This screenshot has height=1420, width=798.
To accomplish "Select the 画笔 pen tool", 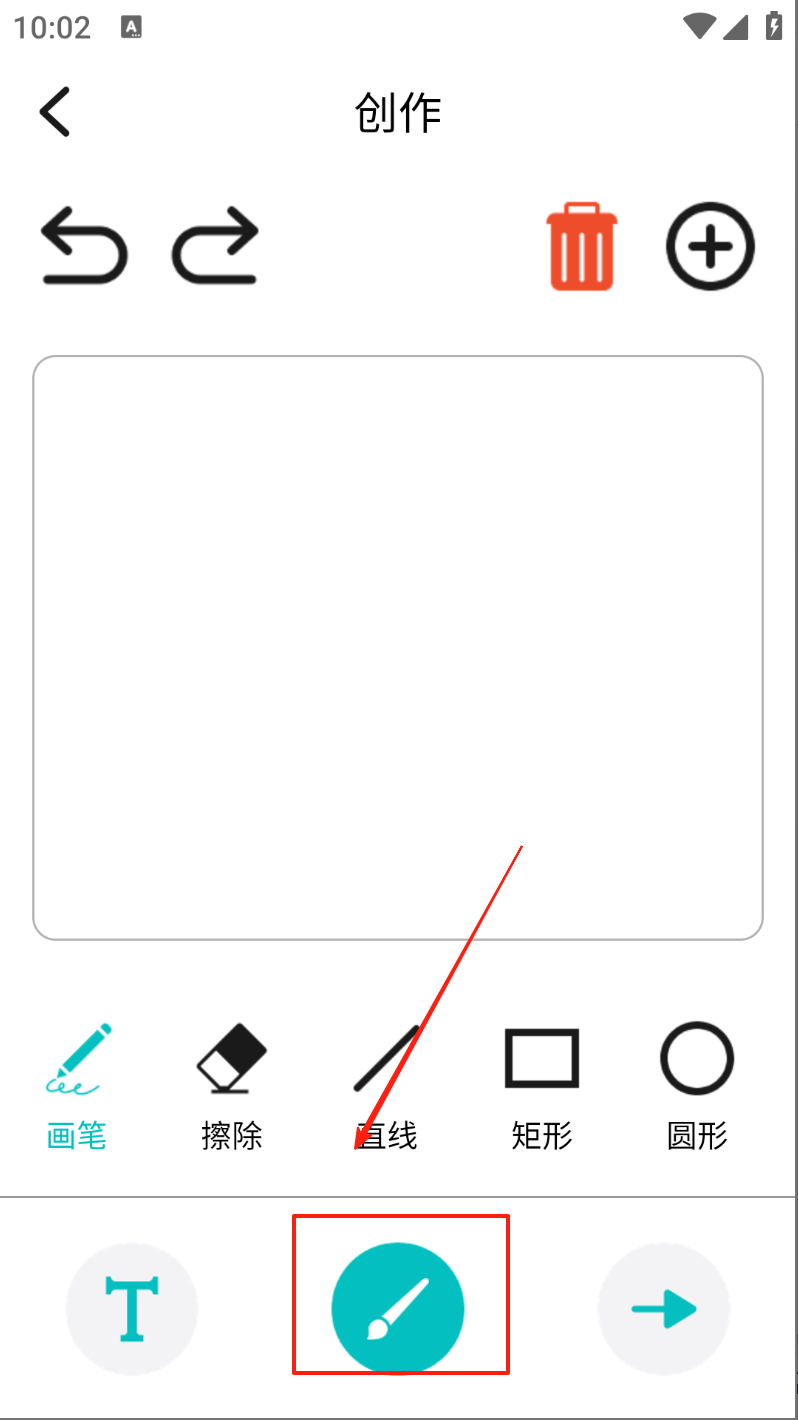I will click(77, 1087).
